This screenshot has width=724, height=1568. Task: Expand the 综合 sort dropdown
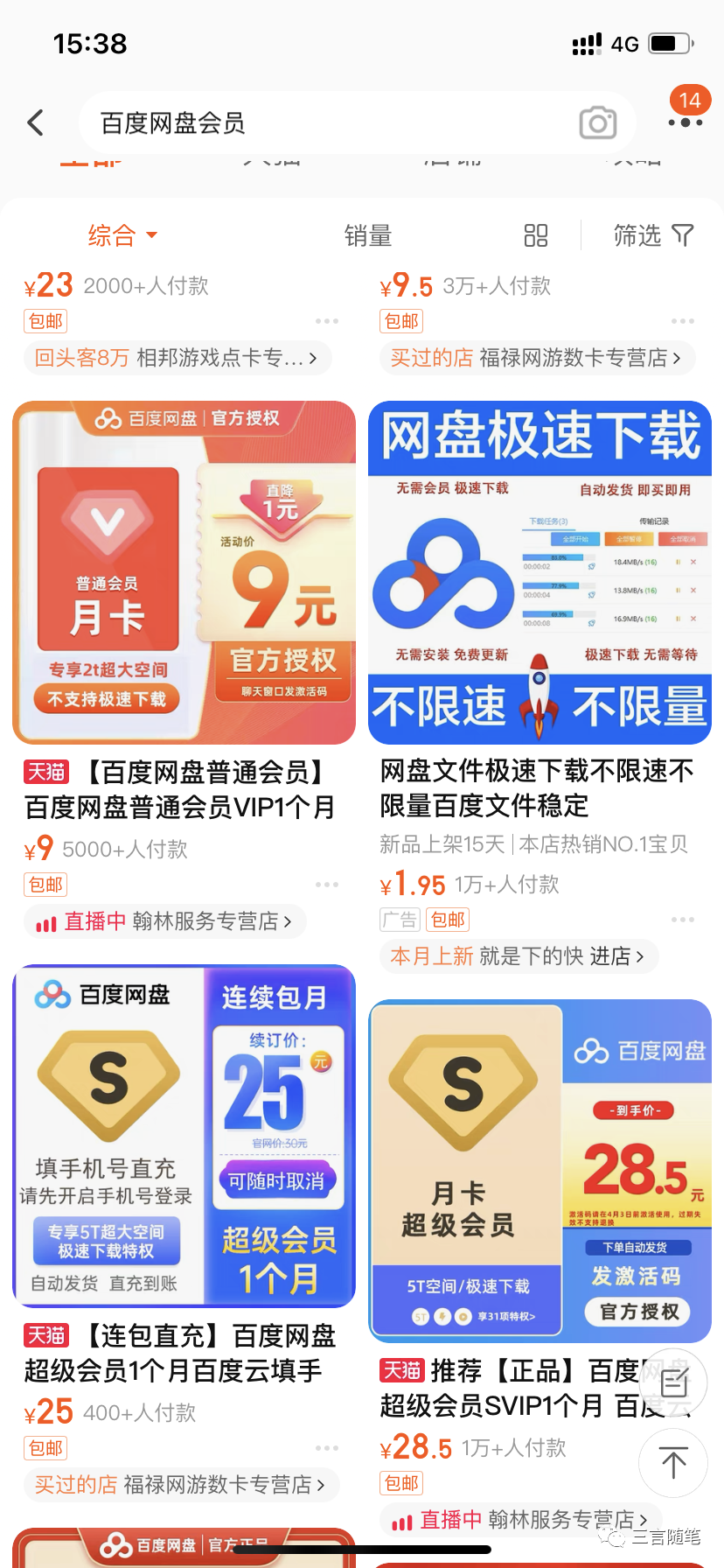click(x=122, y=235)
